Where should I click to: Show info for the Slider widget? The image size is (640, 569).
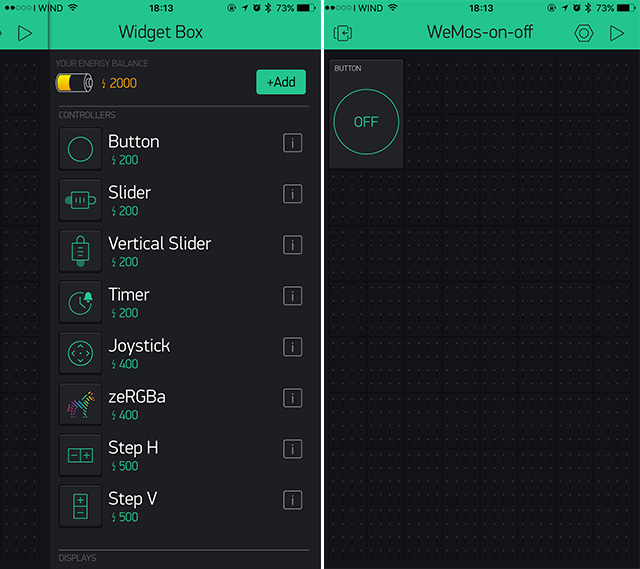tap(292, 195)
